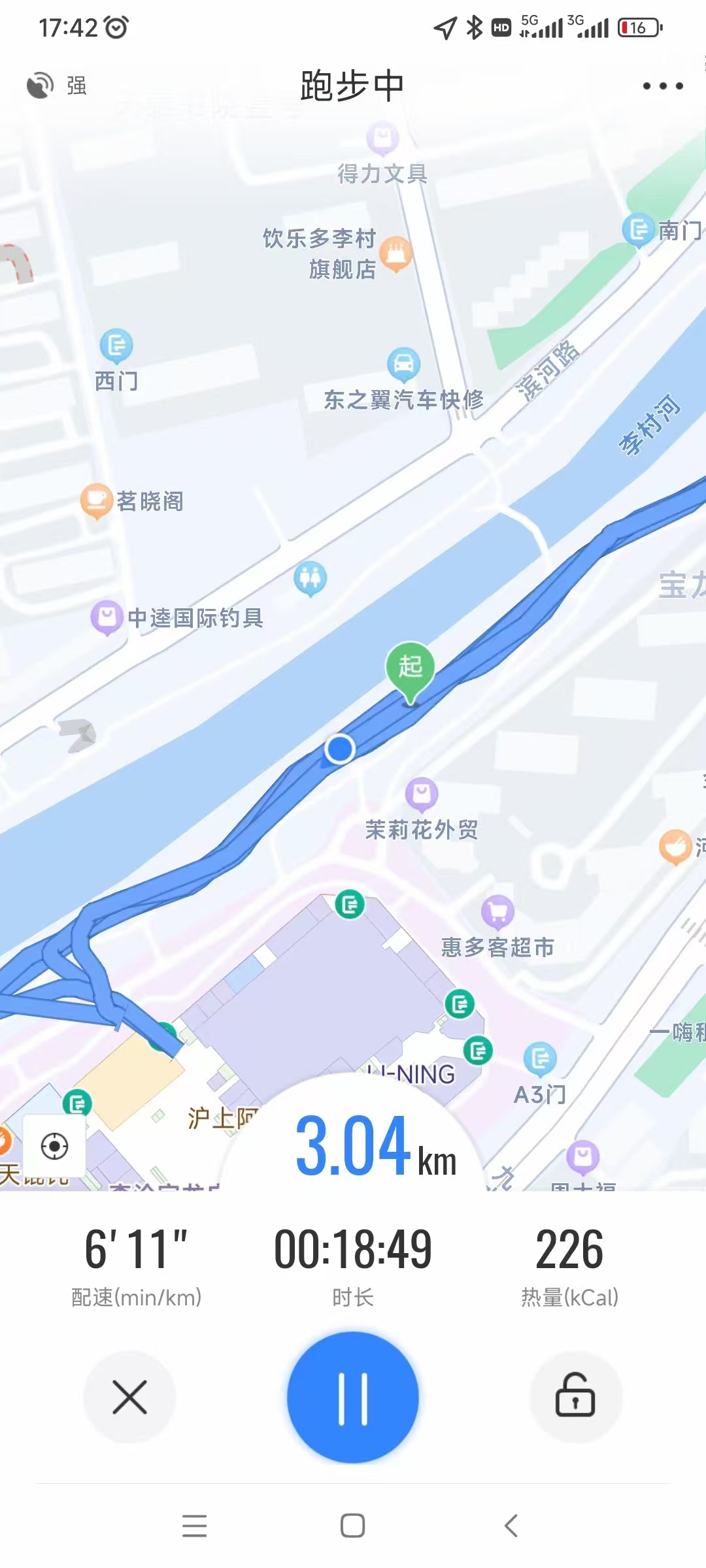706x1568 pixels.
Task: Pause the running workout
Action: click(x=352, y=1397)
